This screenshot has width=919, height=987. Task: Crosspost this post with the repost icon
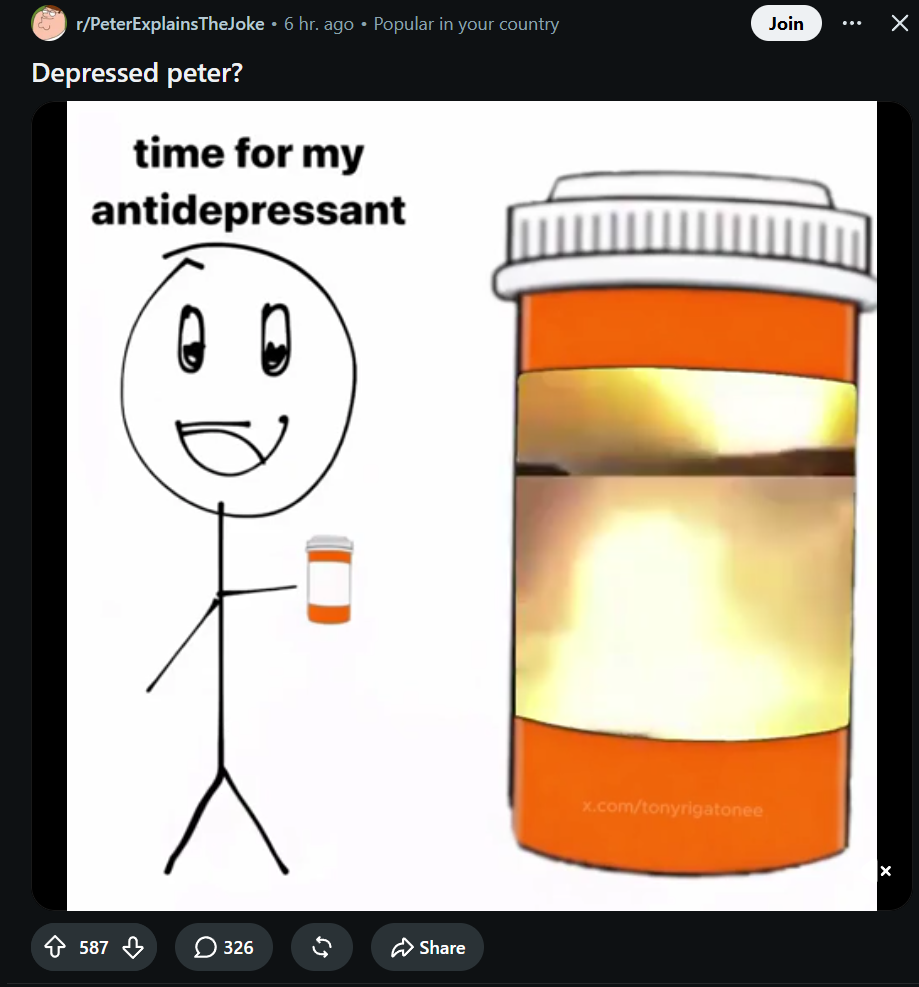[322, 947]
